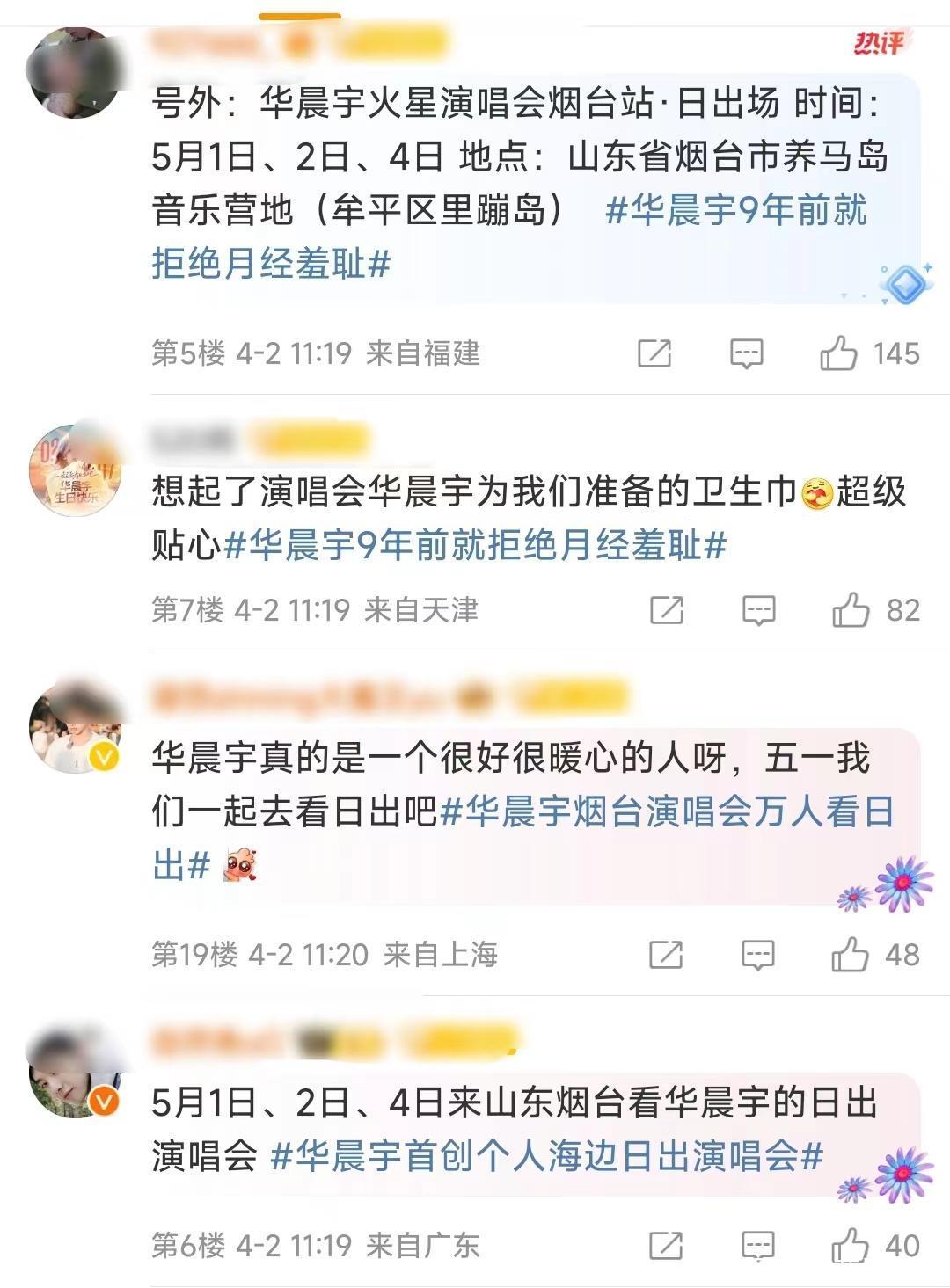Reply to the 第7楼 comment
Image resolution: width=950 pixels, height=1288 pixels.
(x=758, y=609)
